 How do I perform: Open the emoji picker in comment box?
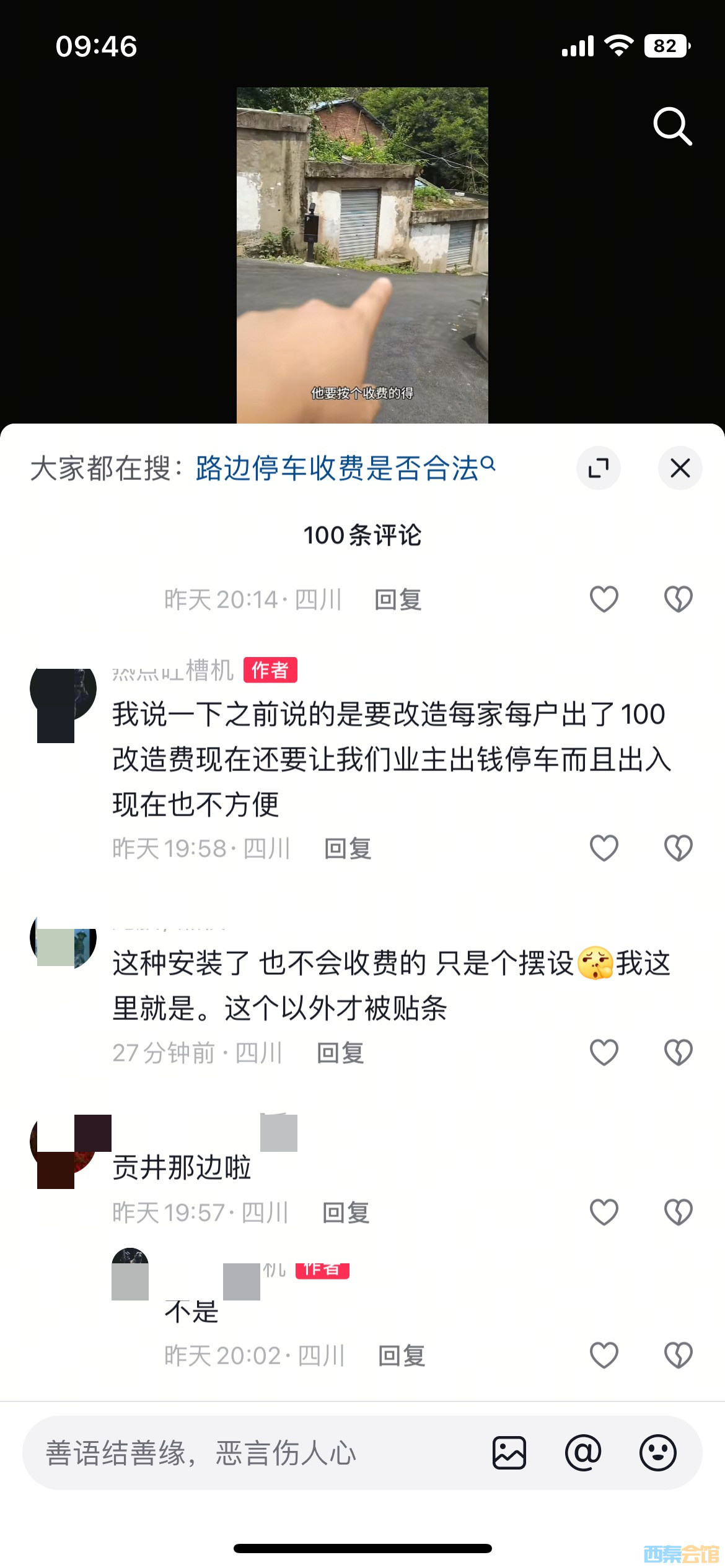click(x=657, y=1453)
